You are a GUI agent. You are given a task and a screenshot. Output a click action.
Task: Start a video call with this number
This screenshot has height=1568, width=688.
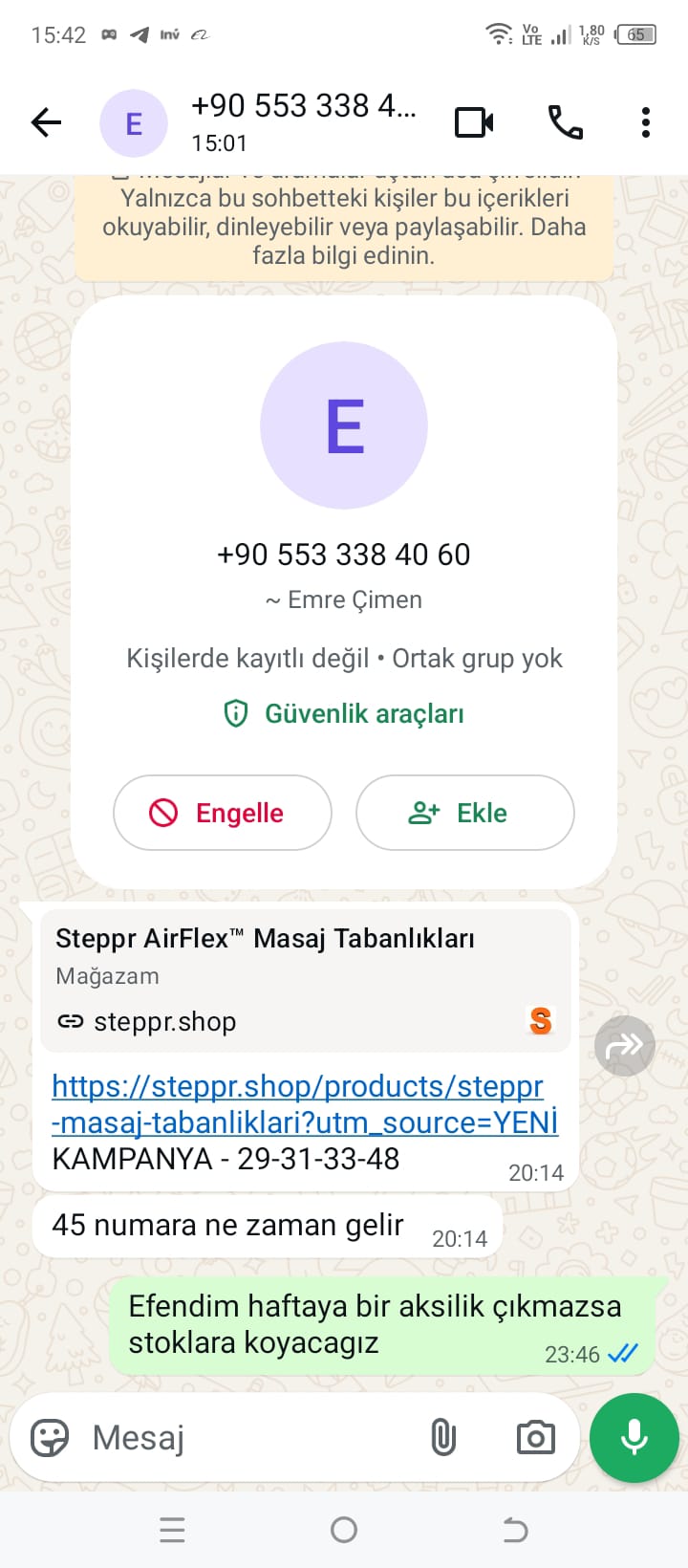tap(474, 122)
